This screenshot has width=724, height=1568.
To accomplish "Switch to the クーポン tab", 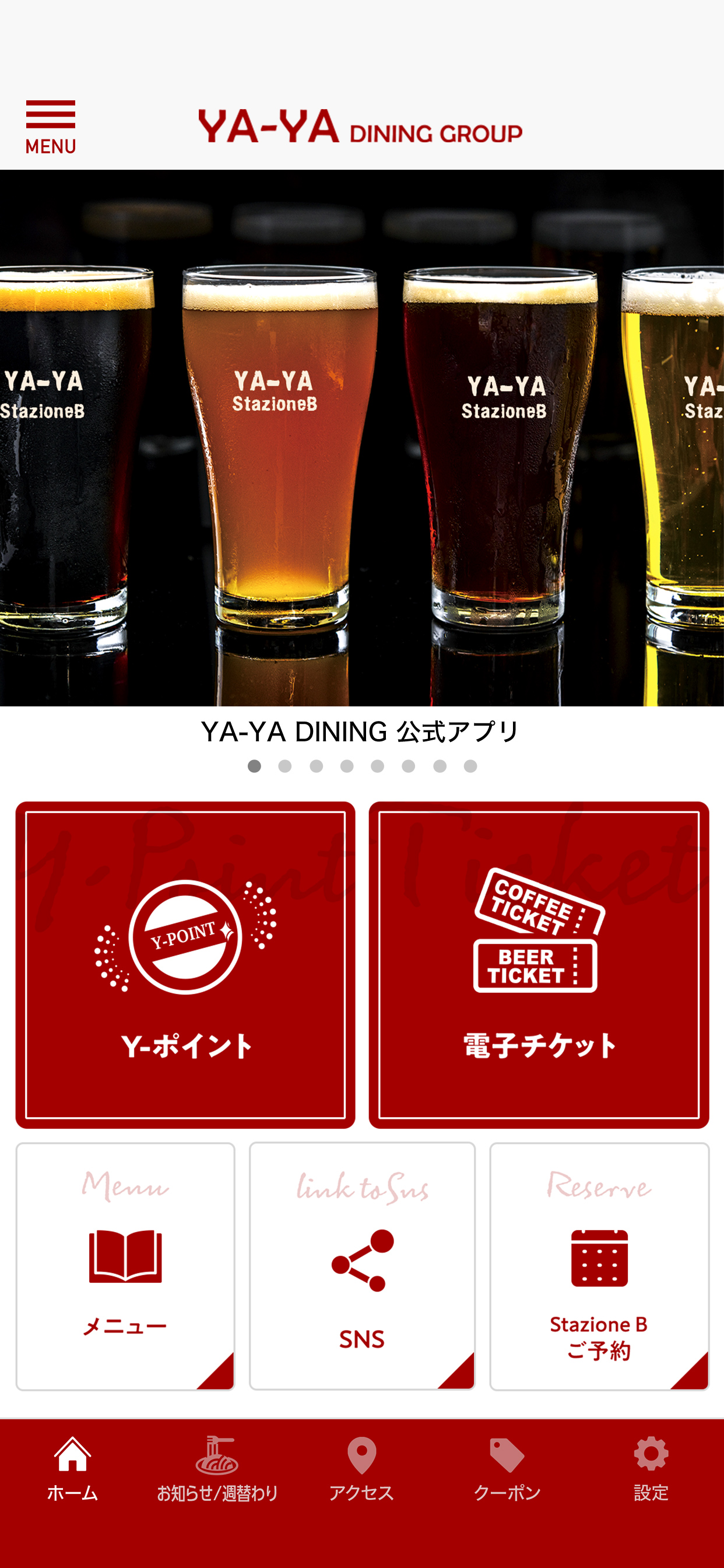I will 506,1469.
